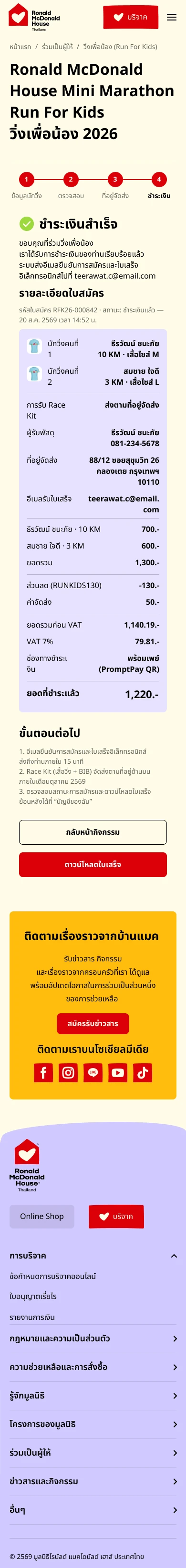Open the TikTok social icon
This screenshot has height=1568, width=186.
[x=143, y=1072]
